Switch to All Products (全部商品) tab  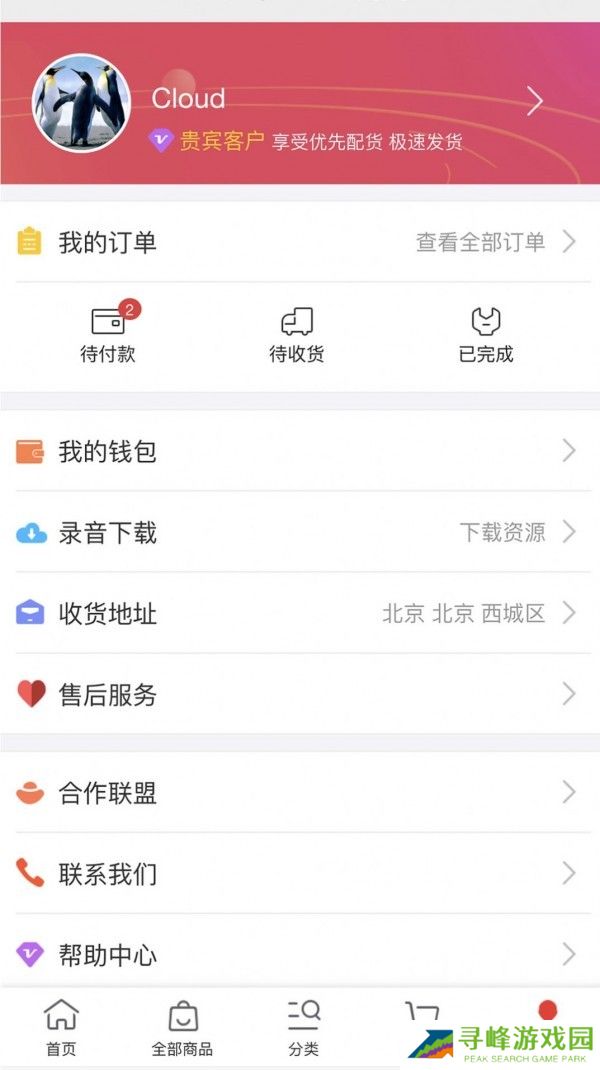182,1028
